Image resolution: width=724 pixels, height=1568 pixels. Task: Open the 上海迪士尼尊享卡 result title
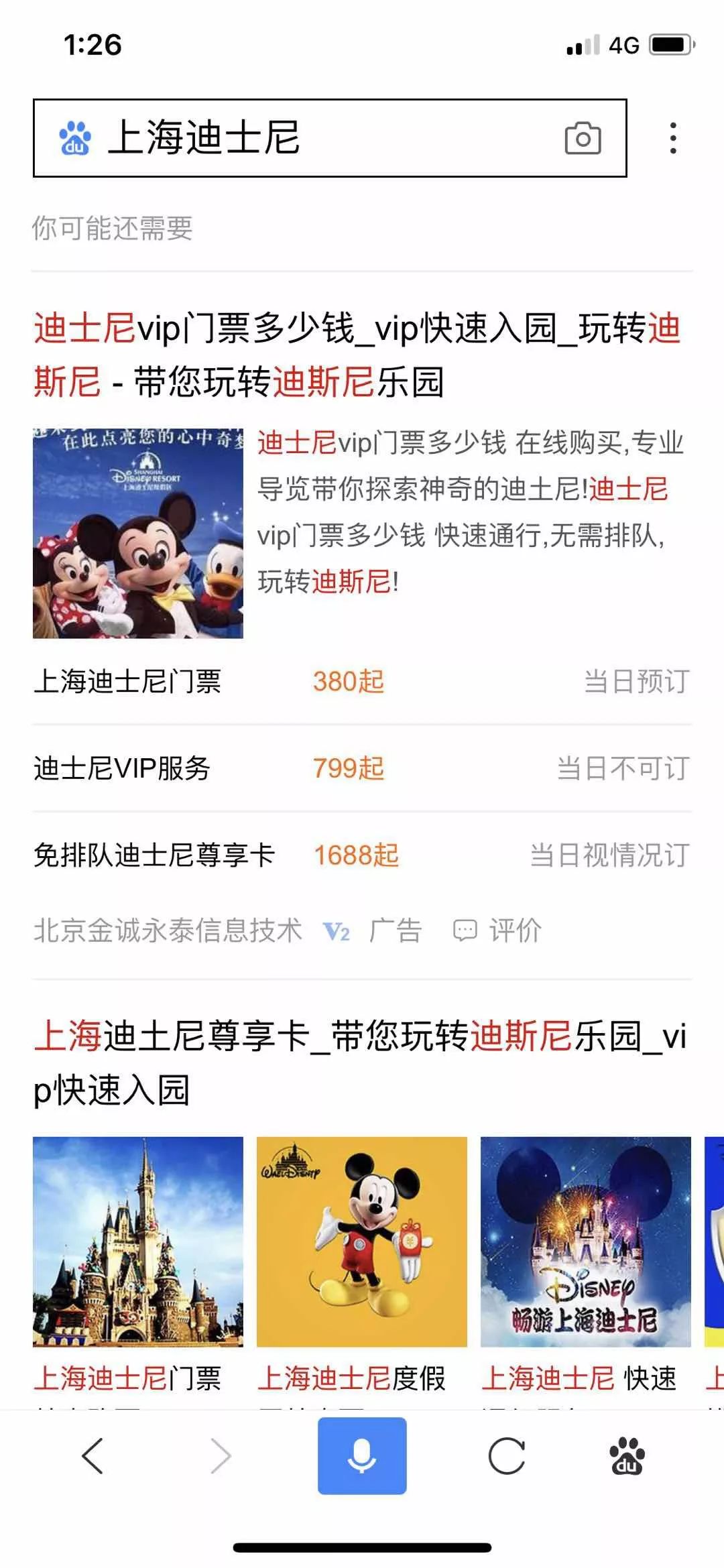point(360,1063)
